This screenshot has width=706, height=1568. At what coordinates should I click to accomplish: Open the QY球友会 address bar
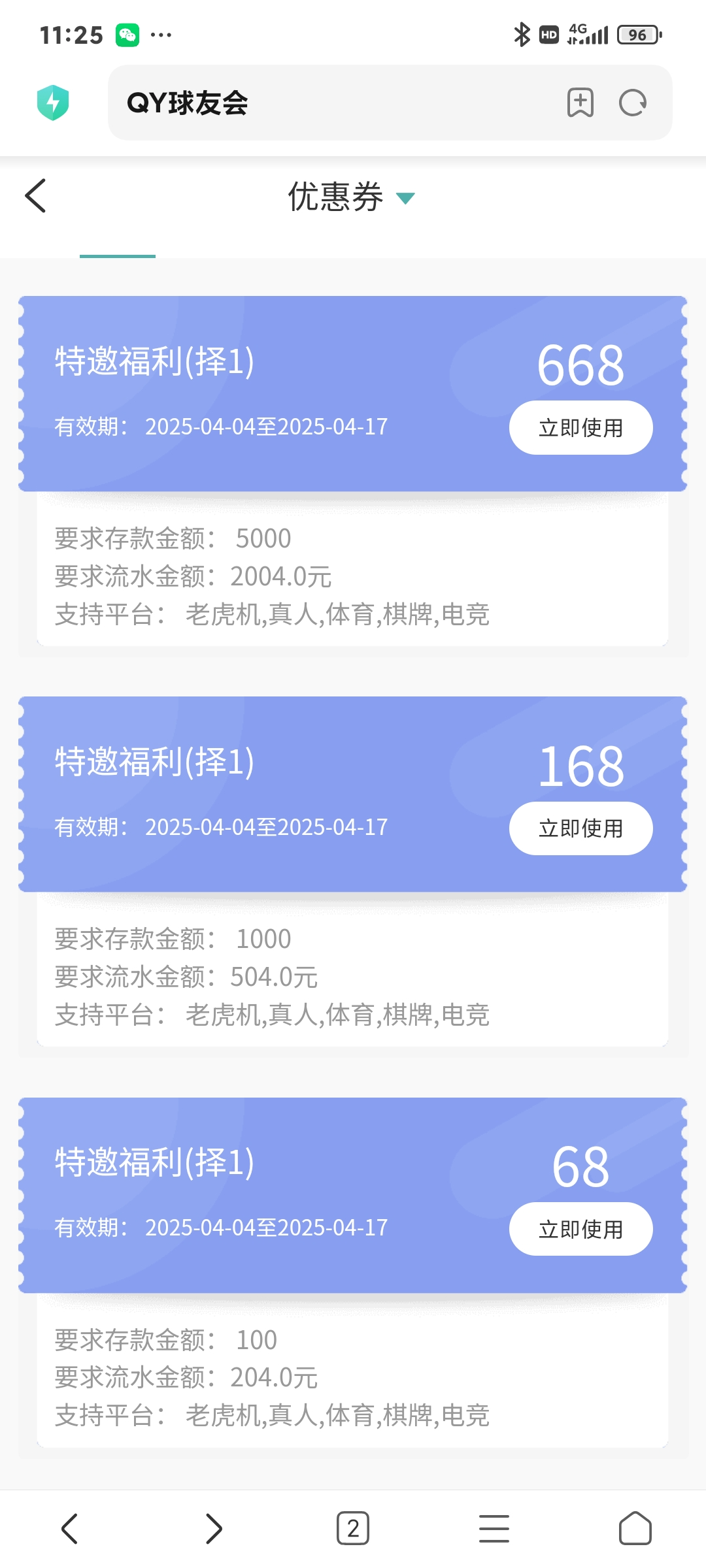[327, 103]
